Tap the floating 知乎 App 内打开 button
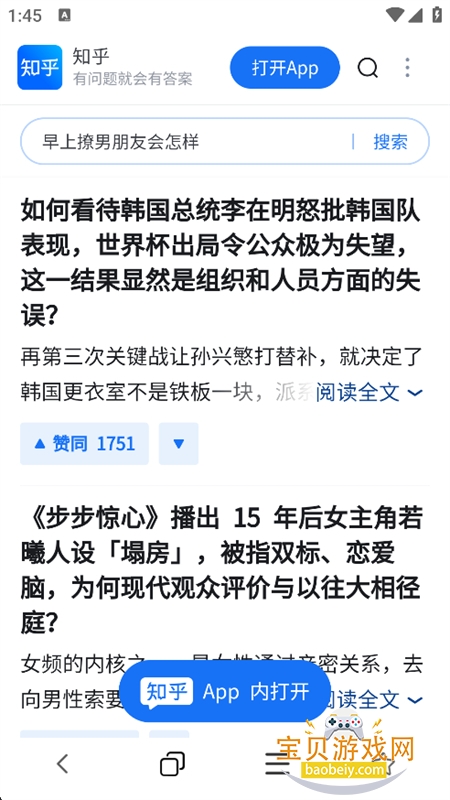This screenshot has width=450, height=800. pos(224,691)
